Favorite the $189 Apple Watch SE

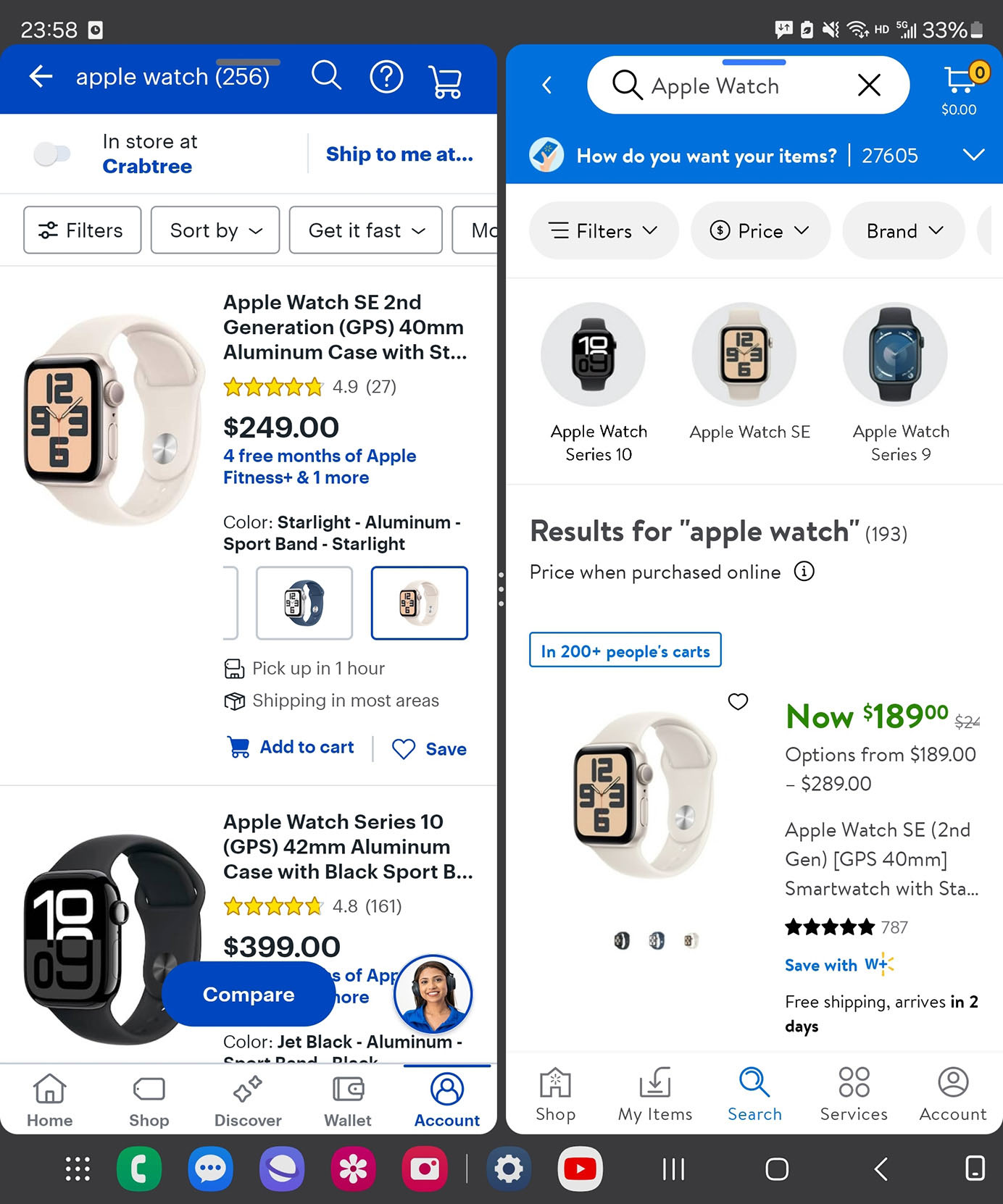pyautogui.click(x=738, y=701)
